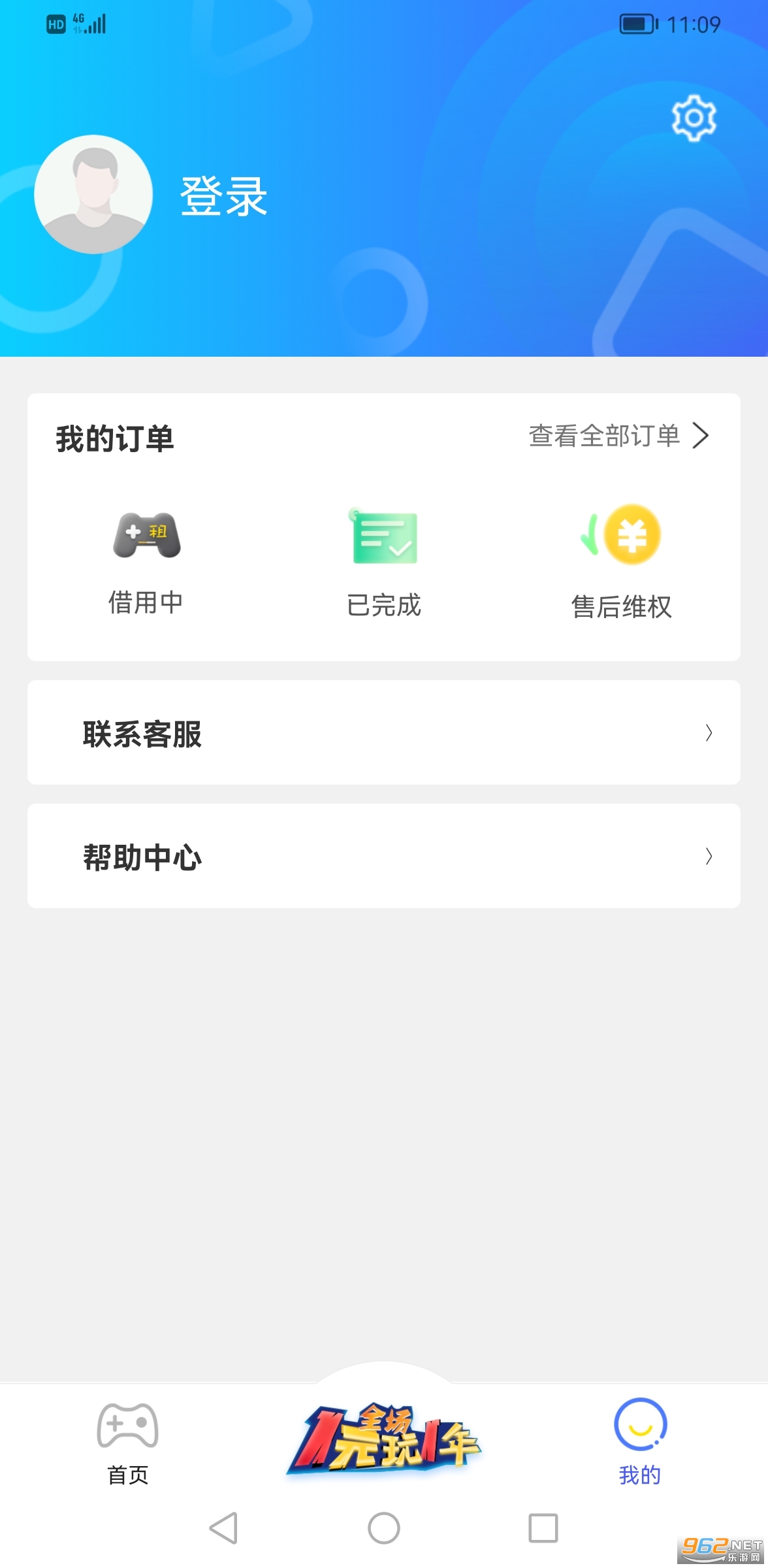Open 帮助中心 row
Image resolution: width=768 pixels, height=1568 pixels.
(384, 857)
